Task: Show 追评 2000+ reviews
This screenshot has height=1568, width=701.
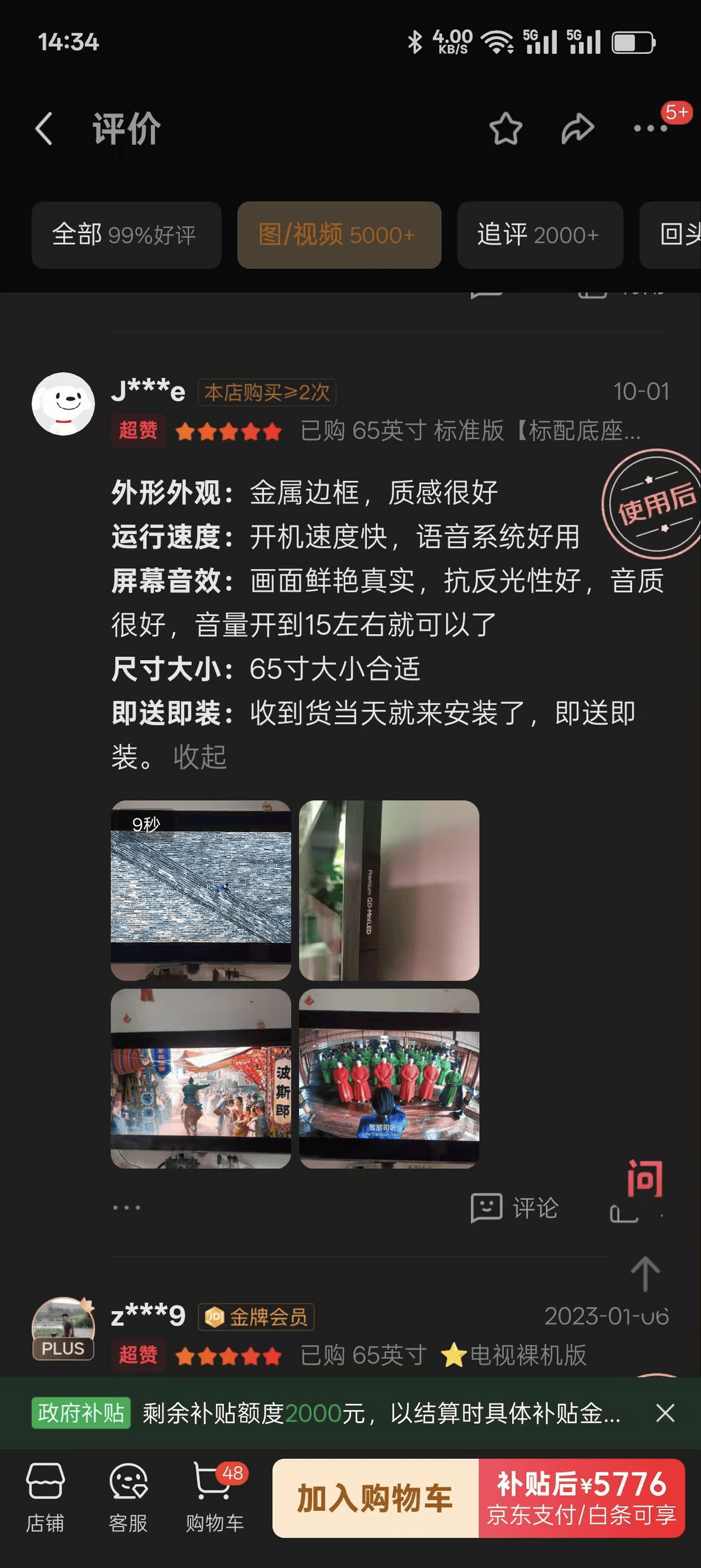Action: point(539,235)
